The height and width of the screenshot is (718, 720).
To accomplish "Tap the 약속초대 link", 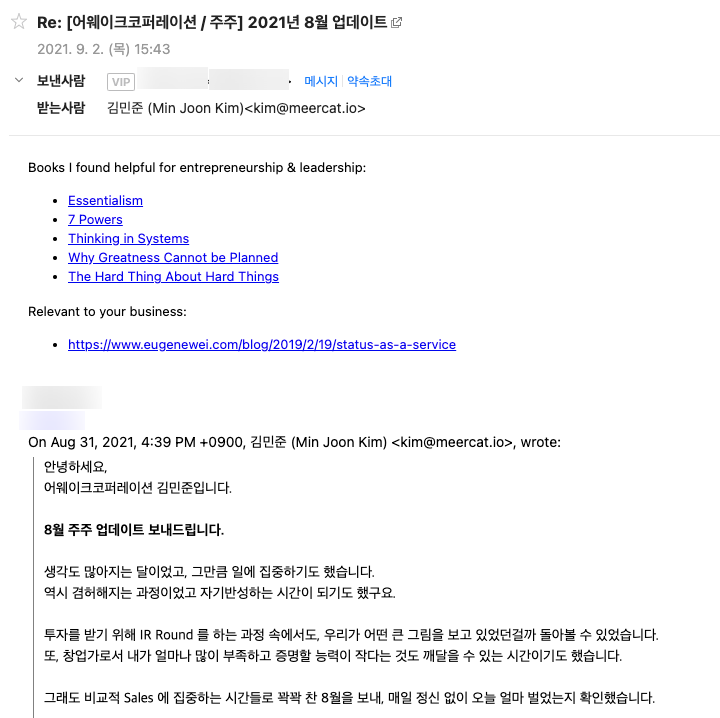I will pos(369,81).
